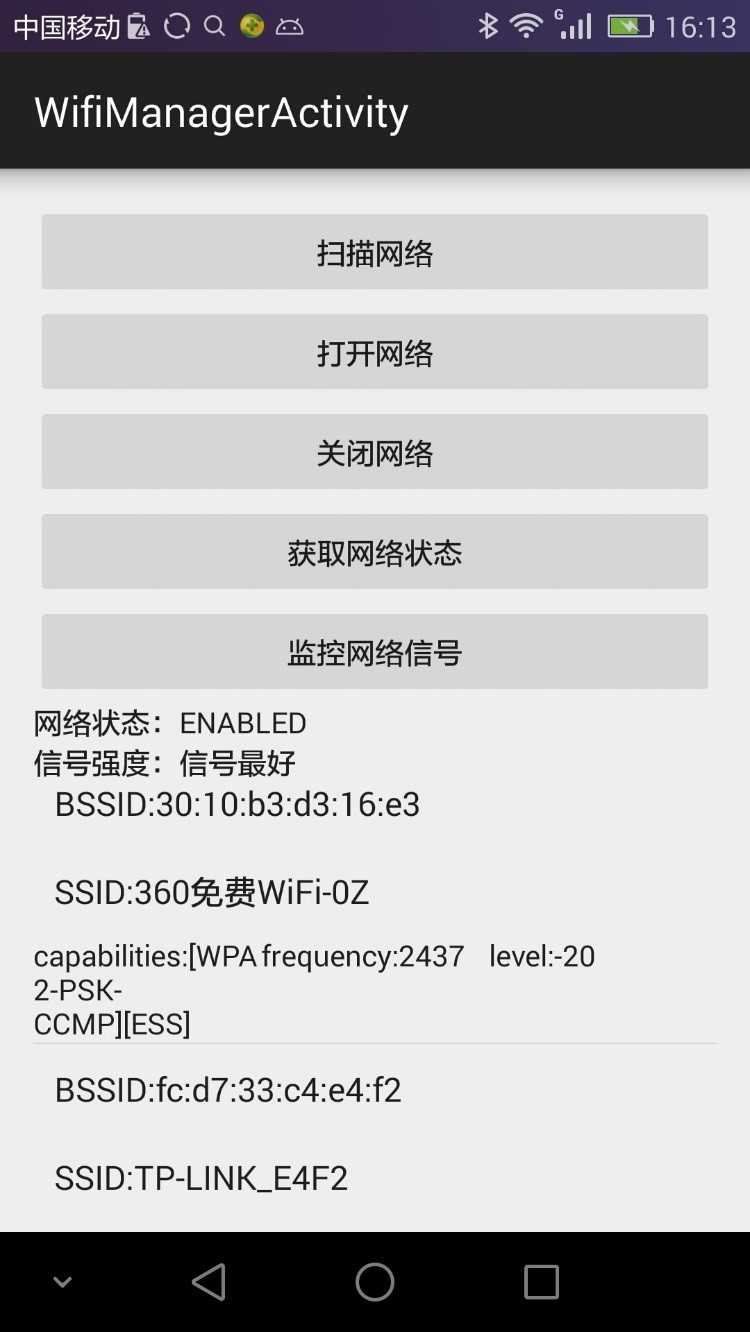The height and width of the screenshot is (1332, 750).
Task: Open recent apps with the square button
Action: 541,1281
